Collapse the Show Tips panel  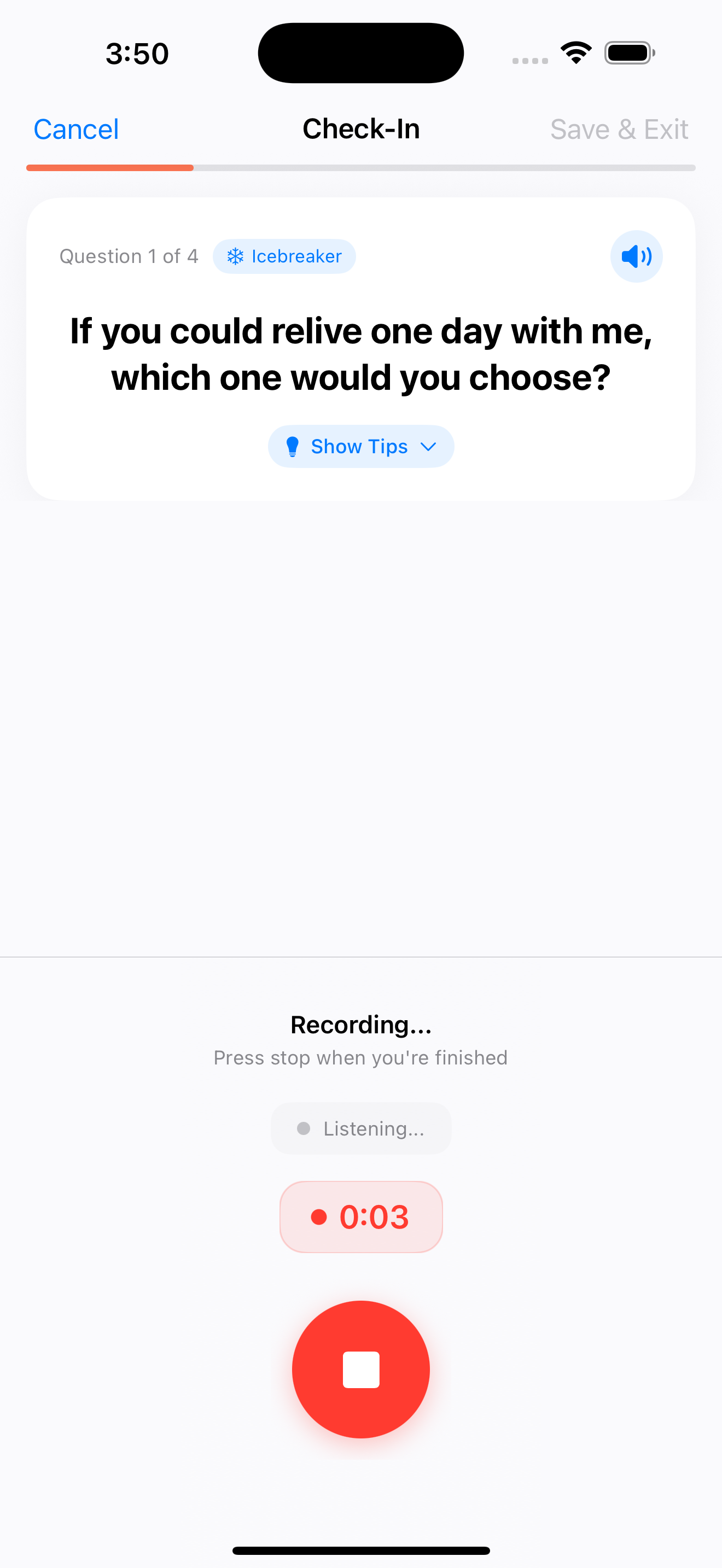point(360,446)
